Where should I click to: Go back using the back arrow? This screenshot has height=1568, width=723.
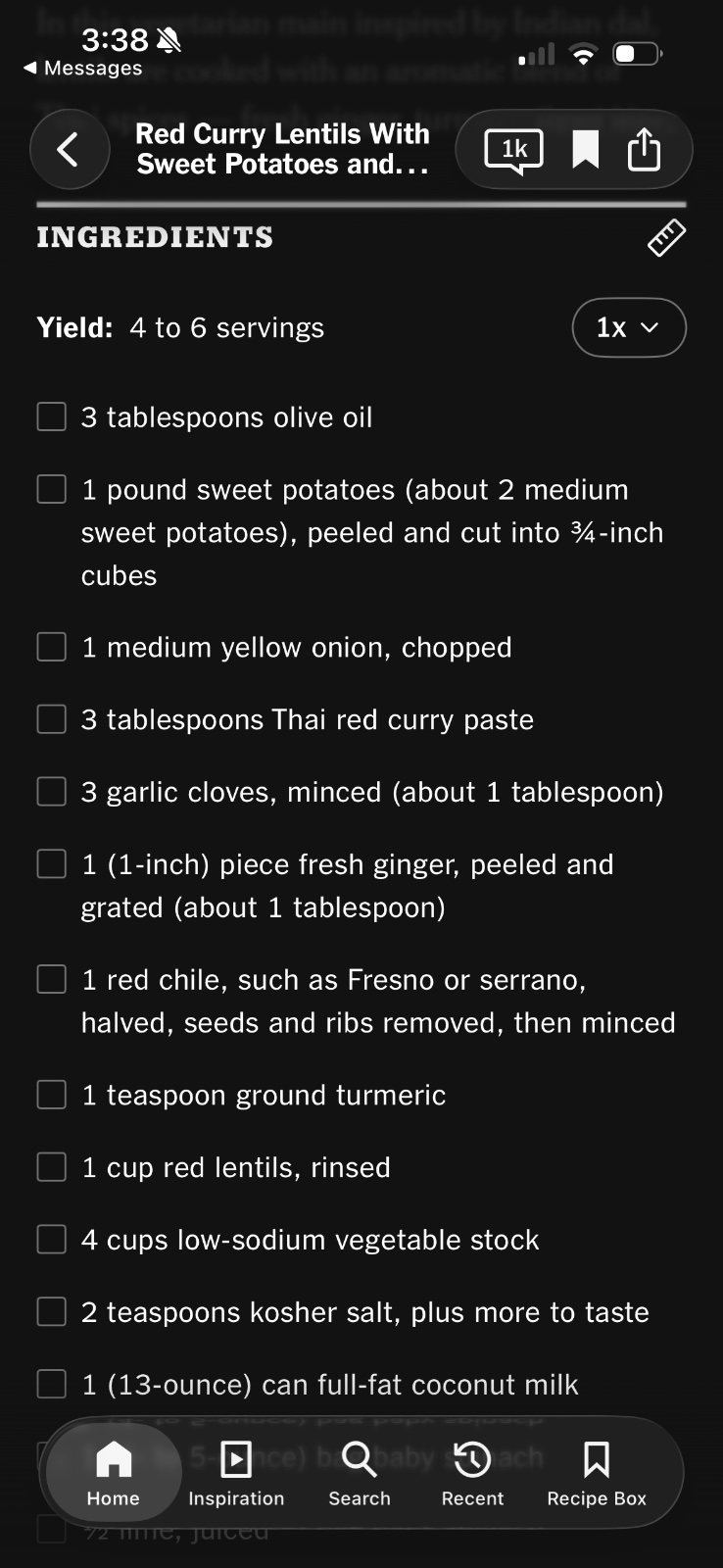(70, 150)
